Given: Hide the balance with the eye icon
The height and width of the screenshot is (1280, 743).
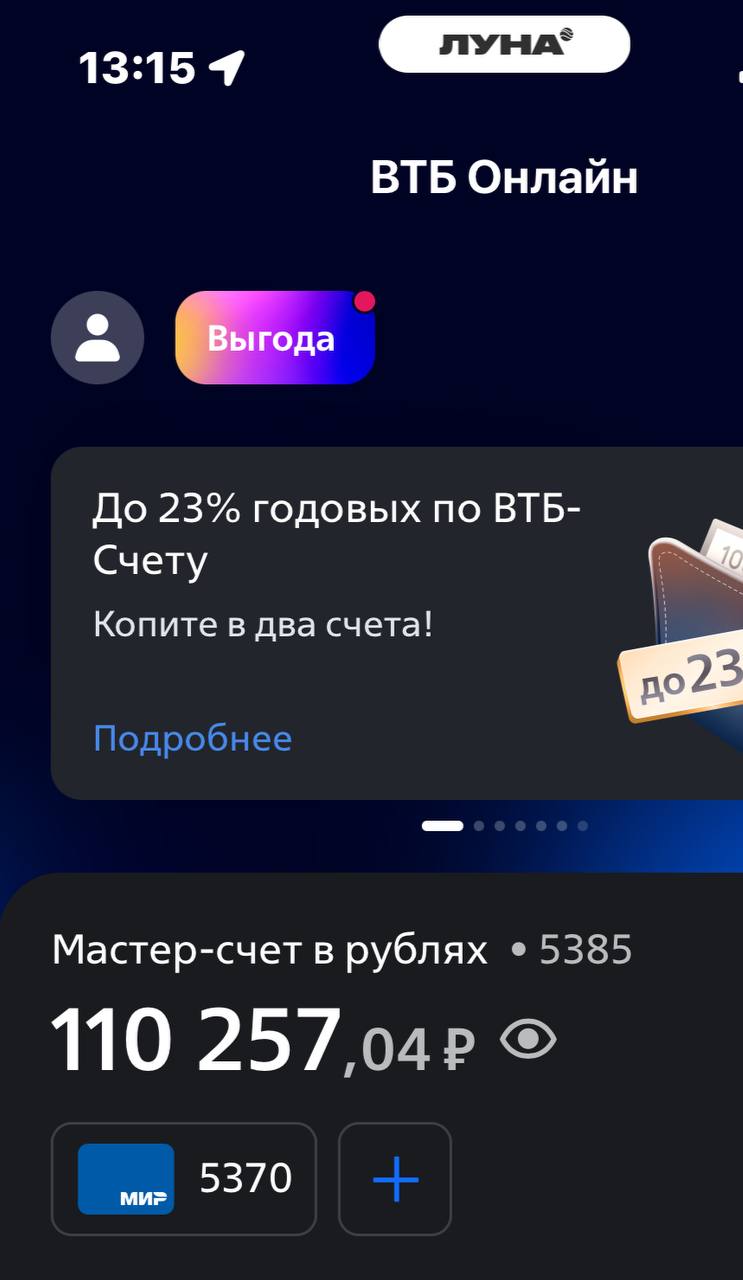Looking at the screenshot, I should click(x=528, y=1041).
